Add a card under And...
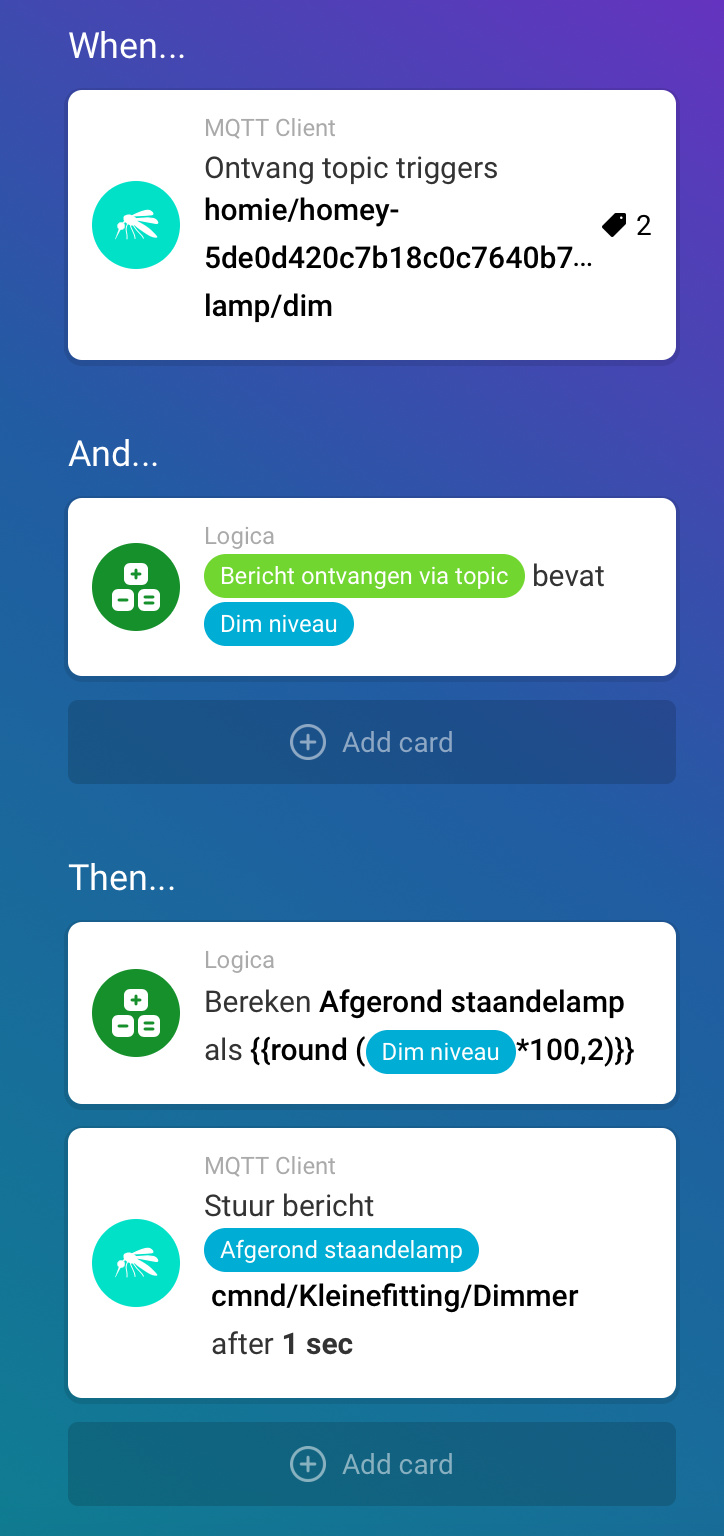This screenshot has height=1536, width=724. (x=372, y=742)
